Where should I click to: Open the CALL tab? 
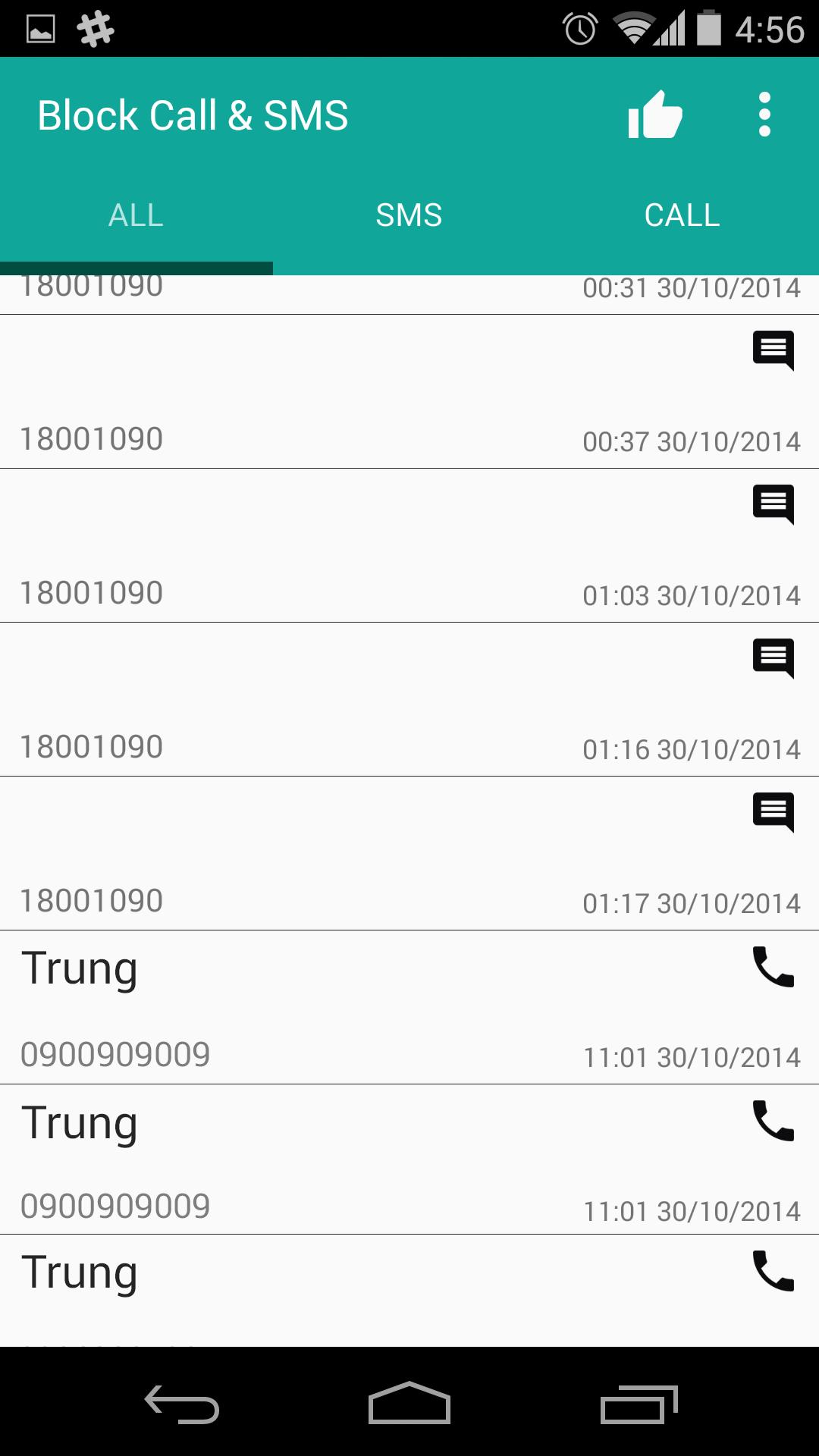[x=681, y=215]
